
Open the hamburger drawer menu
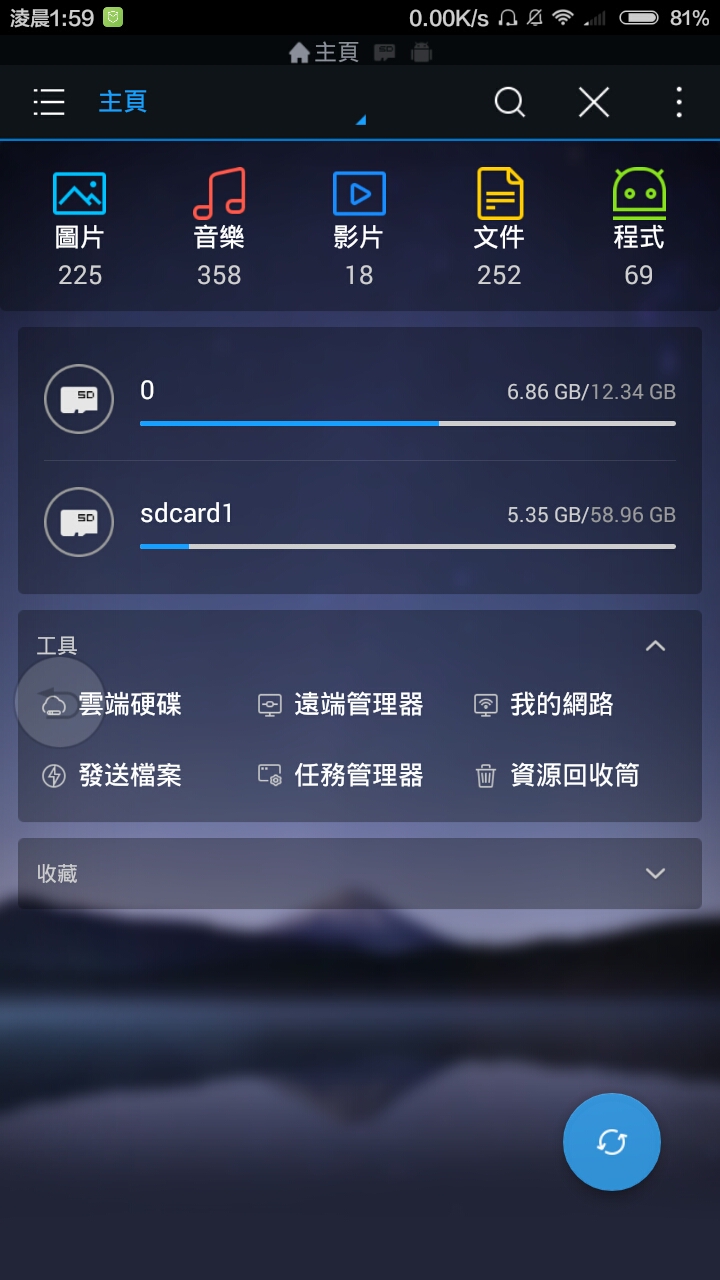pos(49,102)
